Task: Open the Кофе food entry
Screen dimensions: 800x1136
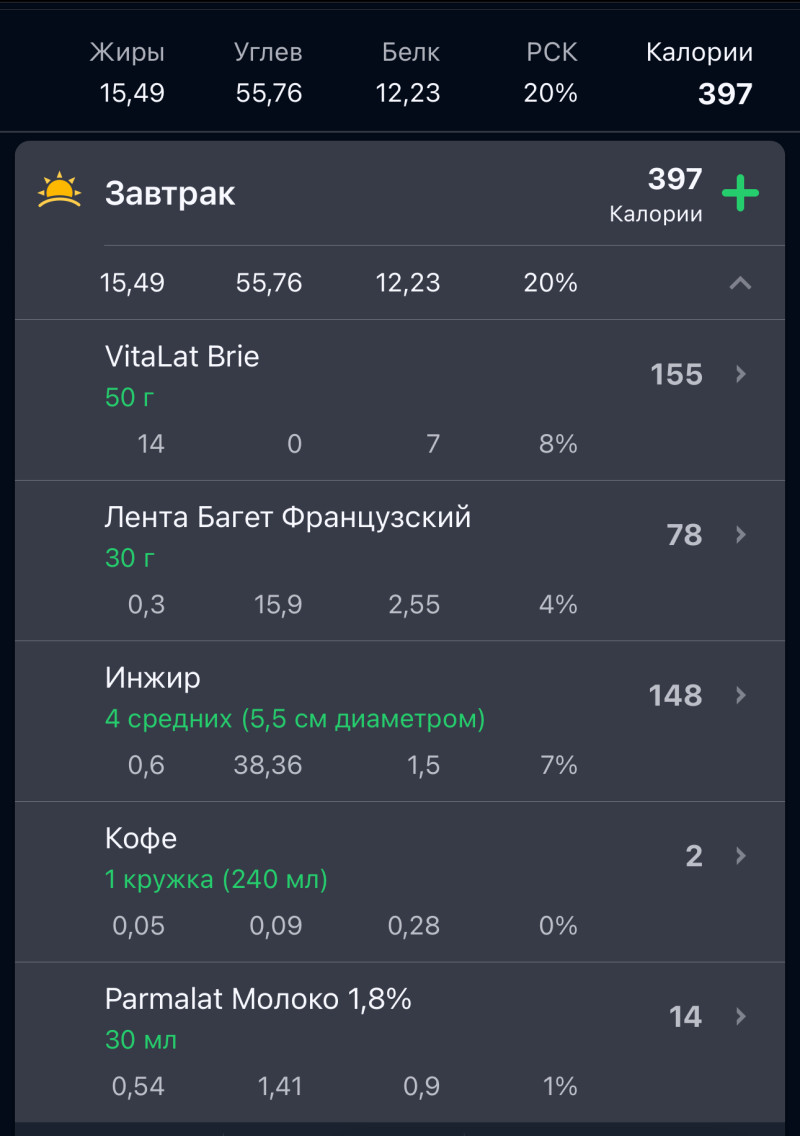Action: pyautogui.click(x=400, y=880)
